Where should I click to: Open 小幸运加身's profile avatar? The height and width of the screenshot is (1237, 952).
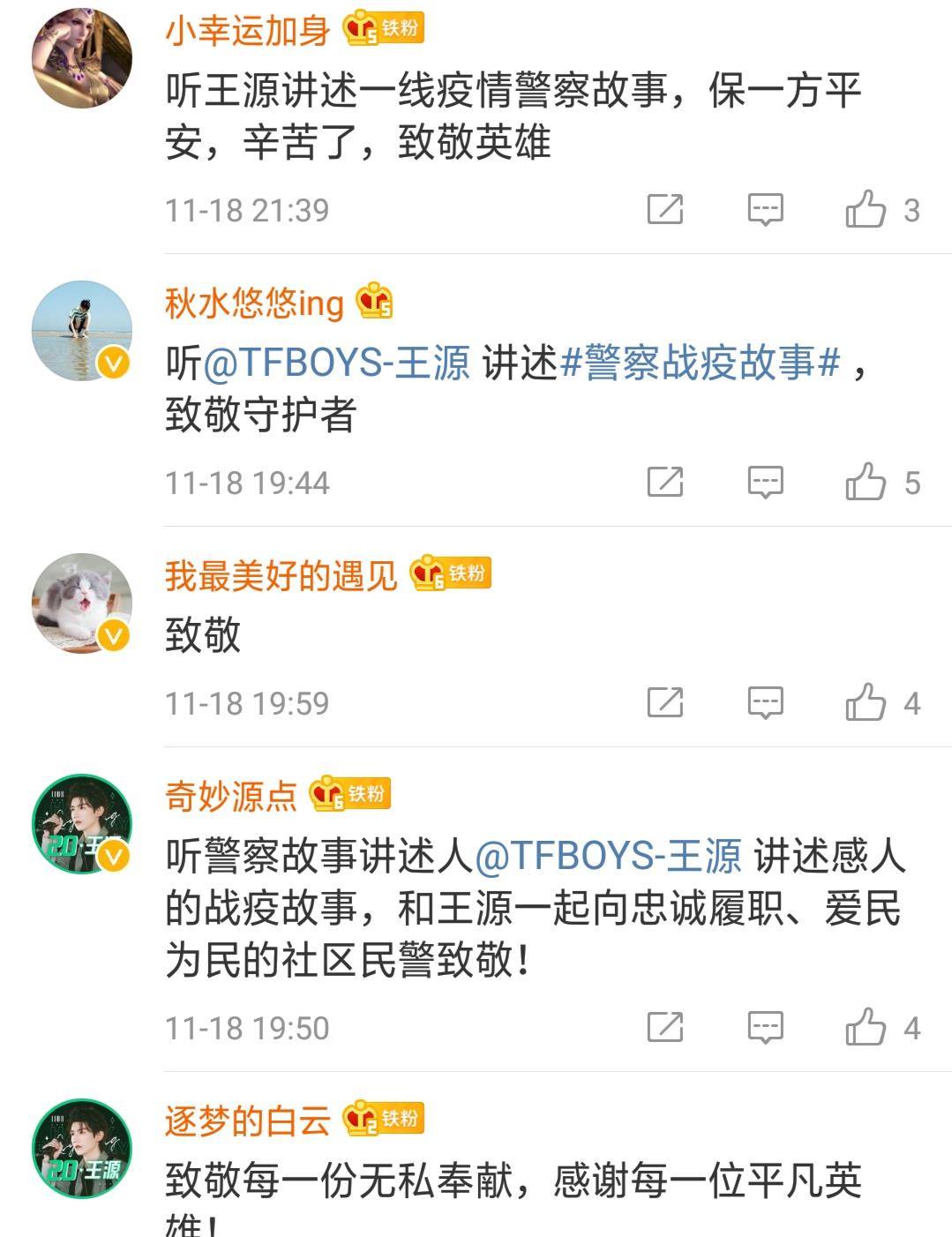click(x=82, y=58)
